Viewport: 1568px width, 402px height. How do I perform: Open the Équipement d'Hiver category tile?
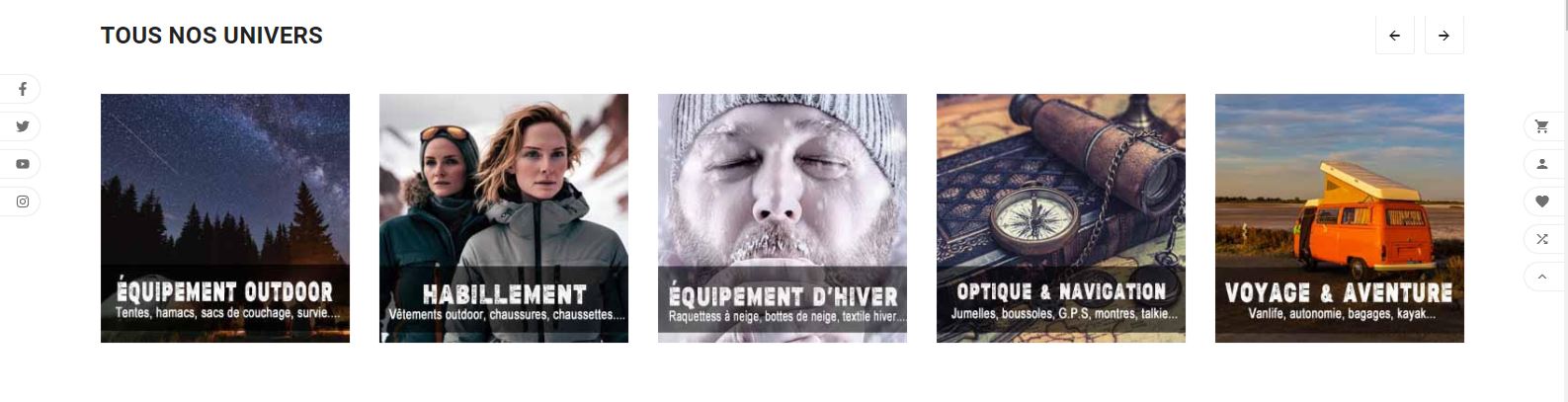tap(783, 218)
